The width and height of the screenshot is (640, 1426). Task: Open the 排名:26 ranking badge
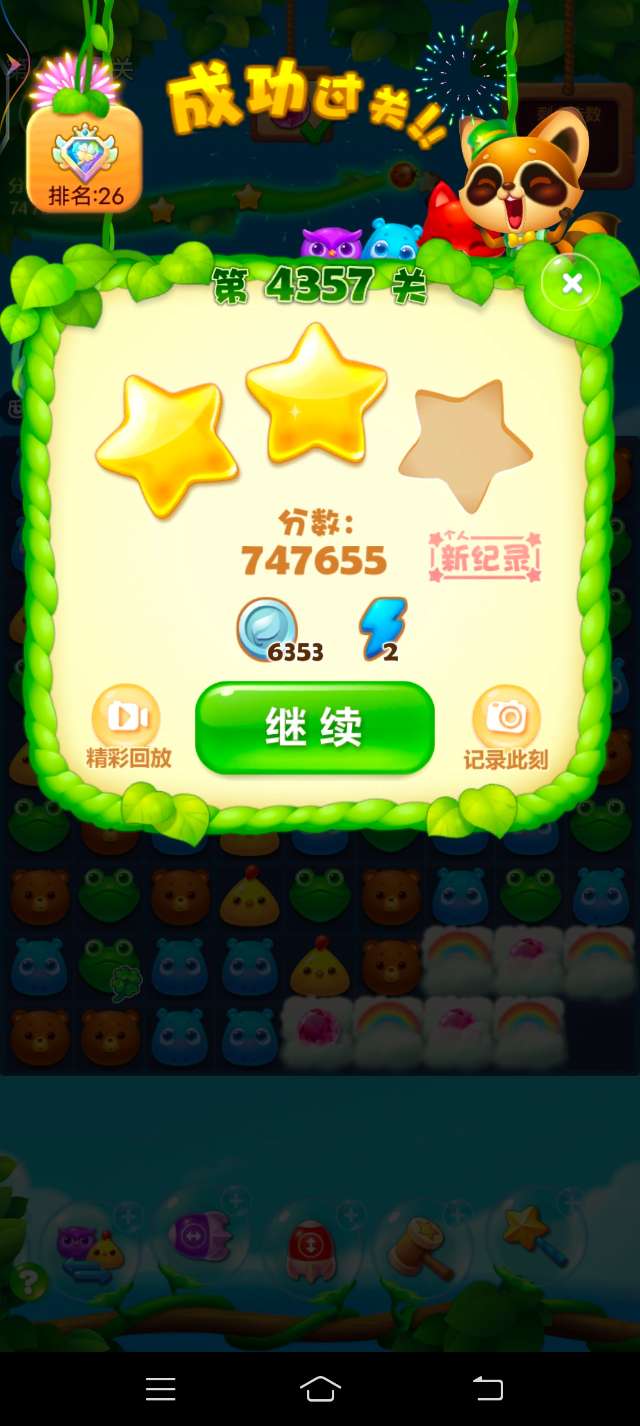point(85,158)
